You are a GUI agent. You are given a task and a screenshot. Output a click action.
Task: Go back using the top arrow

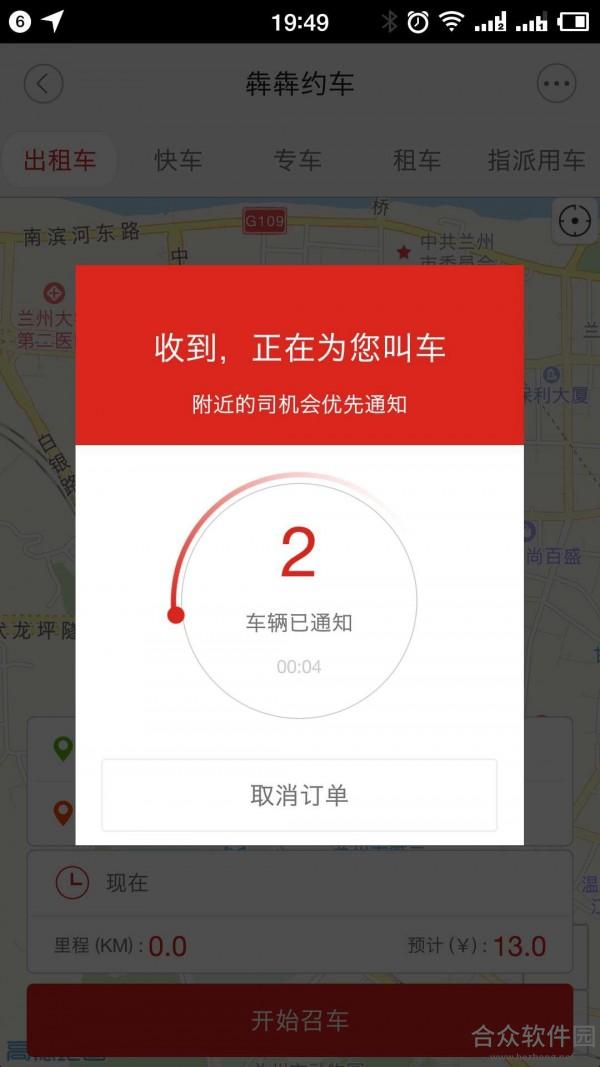(x=44, y=84)
